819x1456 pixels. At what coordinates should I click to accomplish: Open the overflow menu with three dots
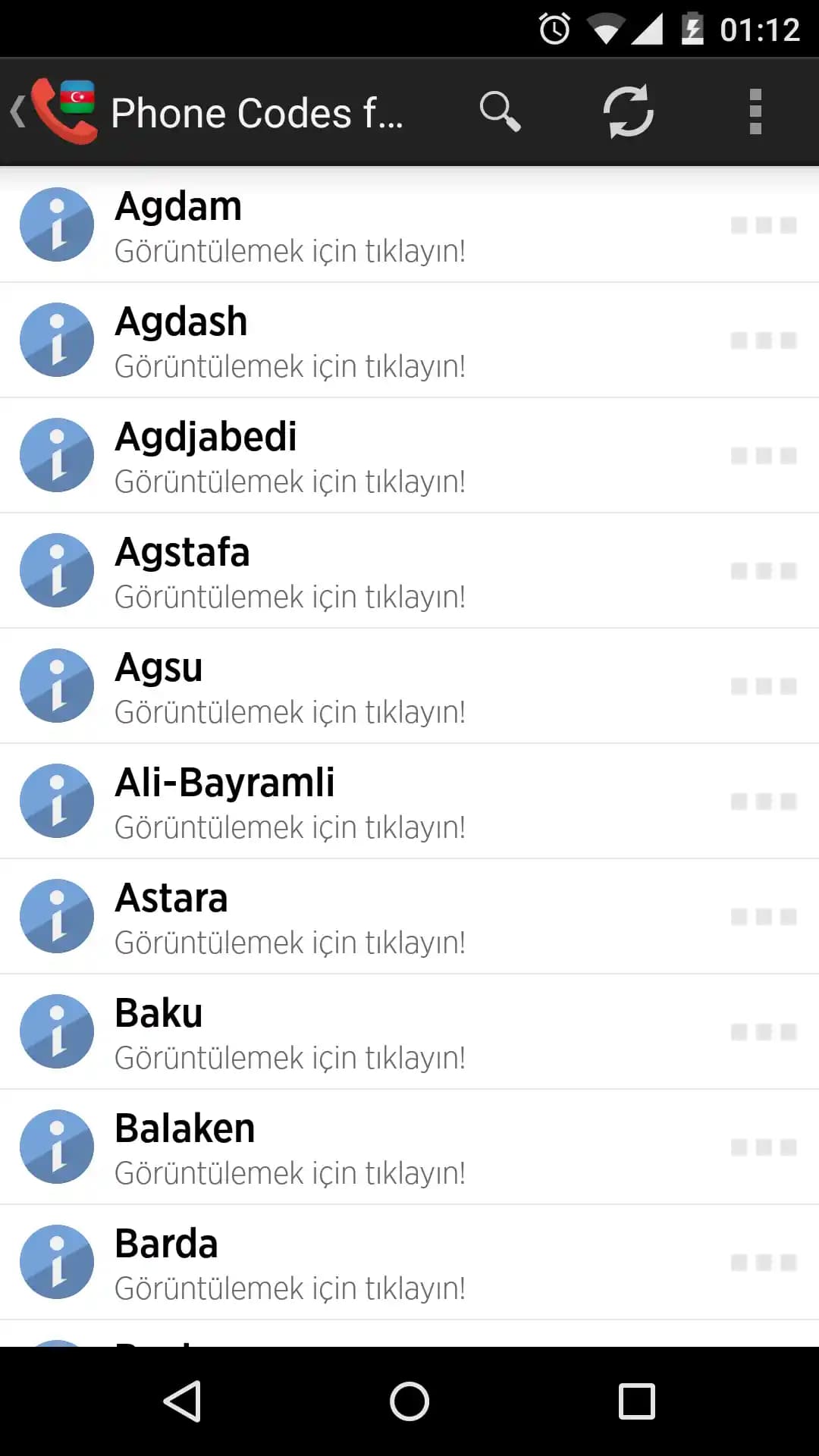[755, 111]
